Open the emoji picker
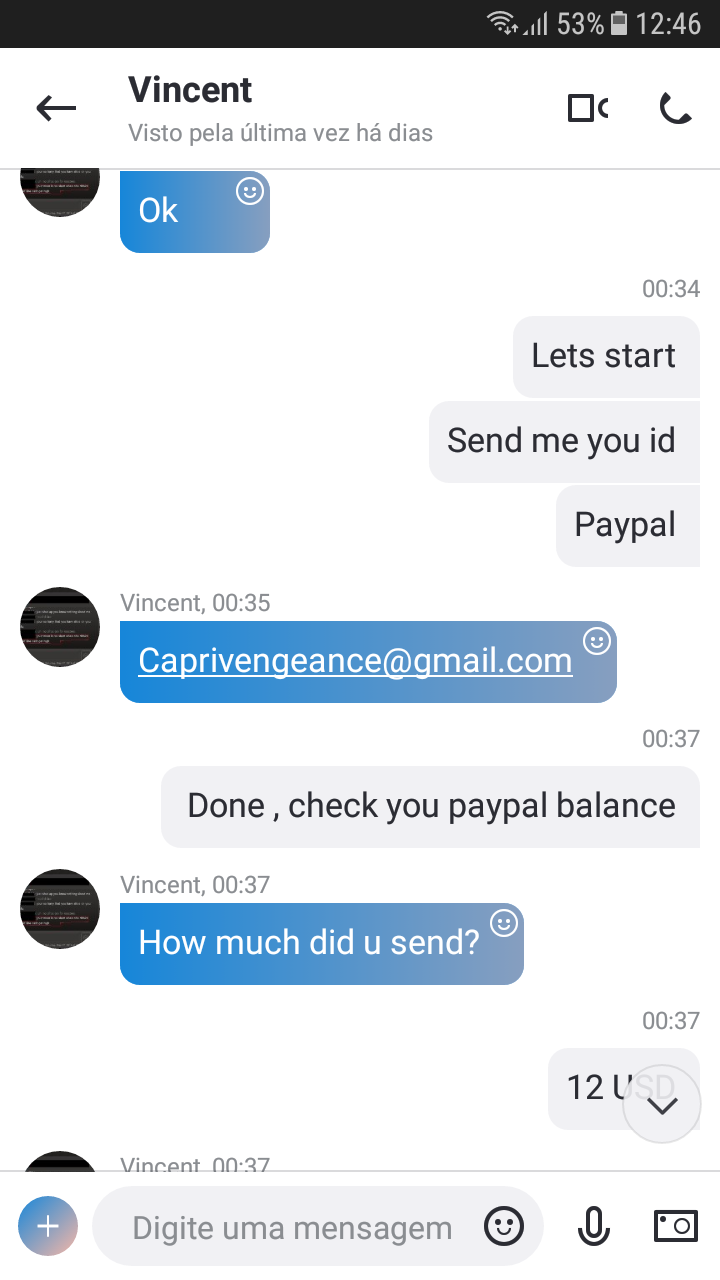Screen dimensions: 720x1280 [x=503, y=1226]
